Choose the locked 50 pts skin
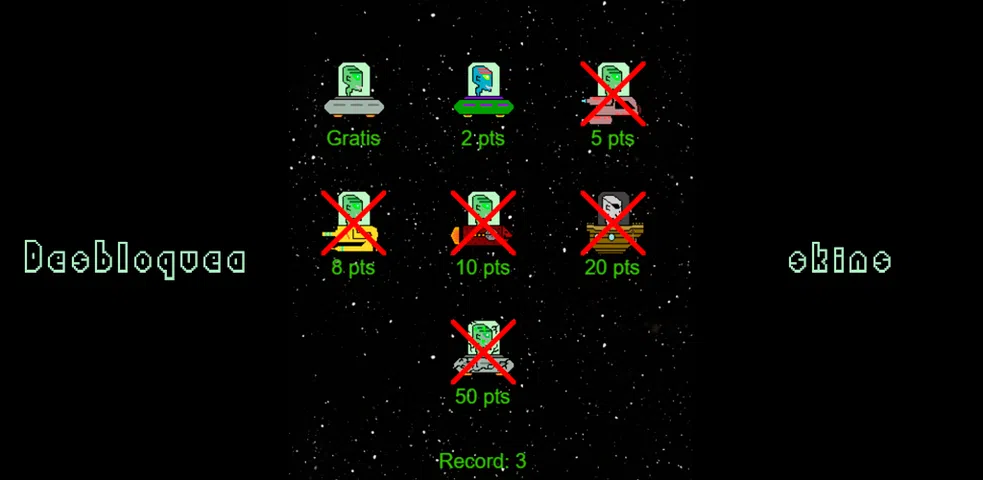 pos(483,351)
